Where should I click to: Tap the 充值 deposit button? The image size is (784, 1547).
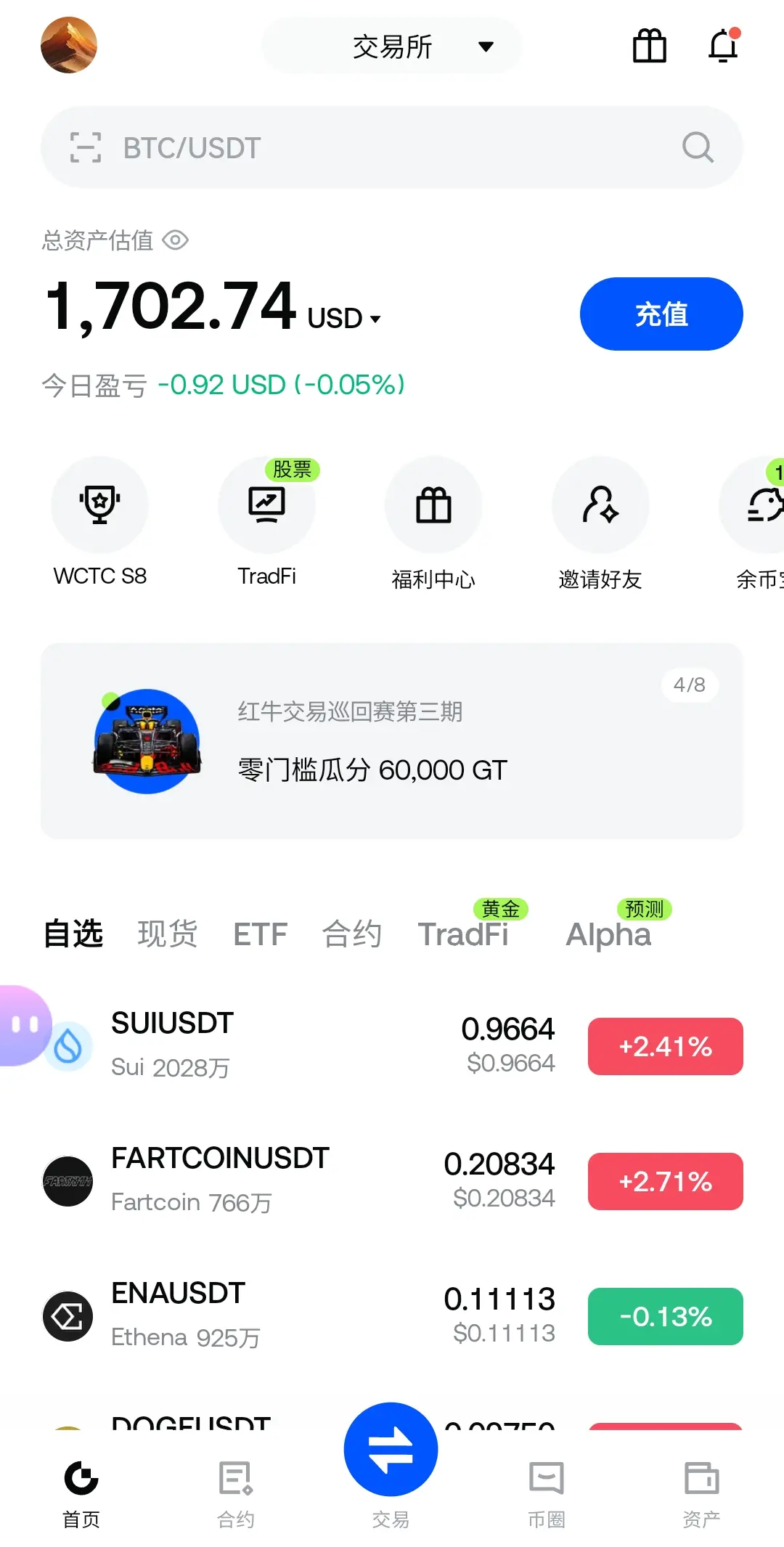click(x=661, y=314)
